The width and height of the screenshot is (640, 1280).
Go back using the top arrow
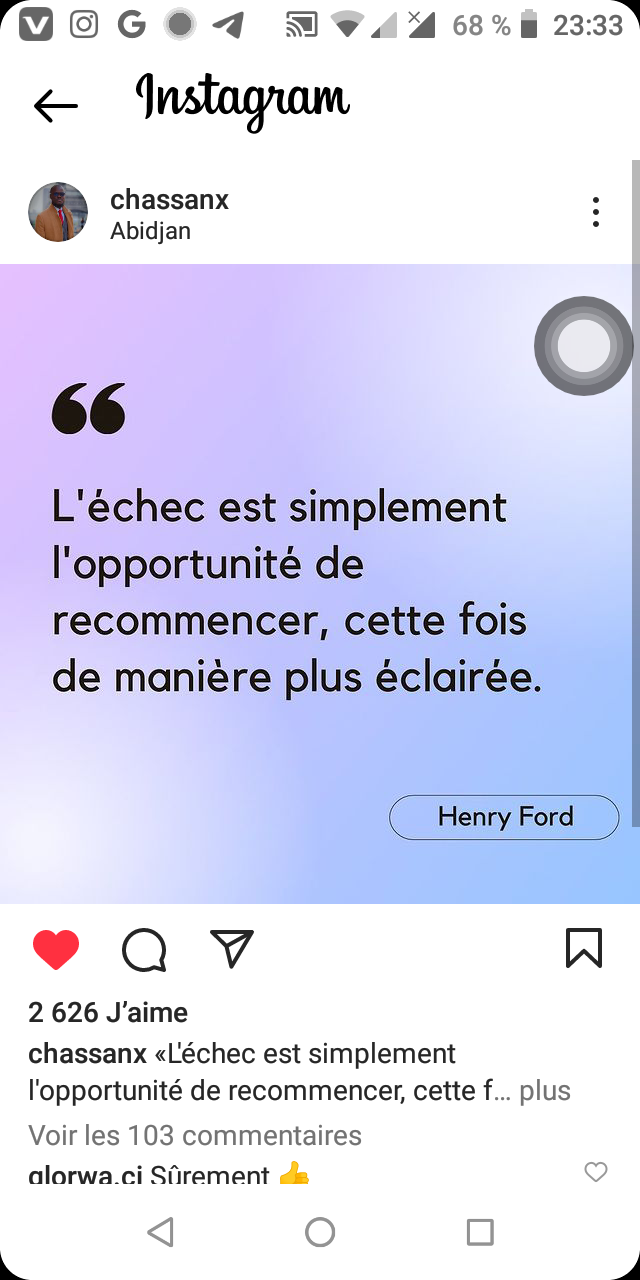coord(55,105)
